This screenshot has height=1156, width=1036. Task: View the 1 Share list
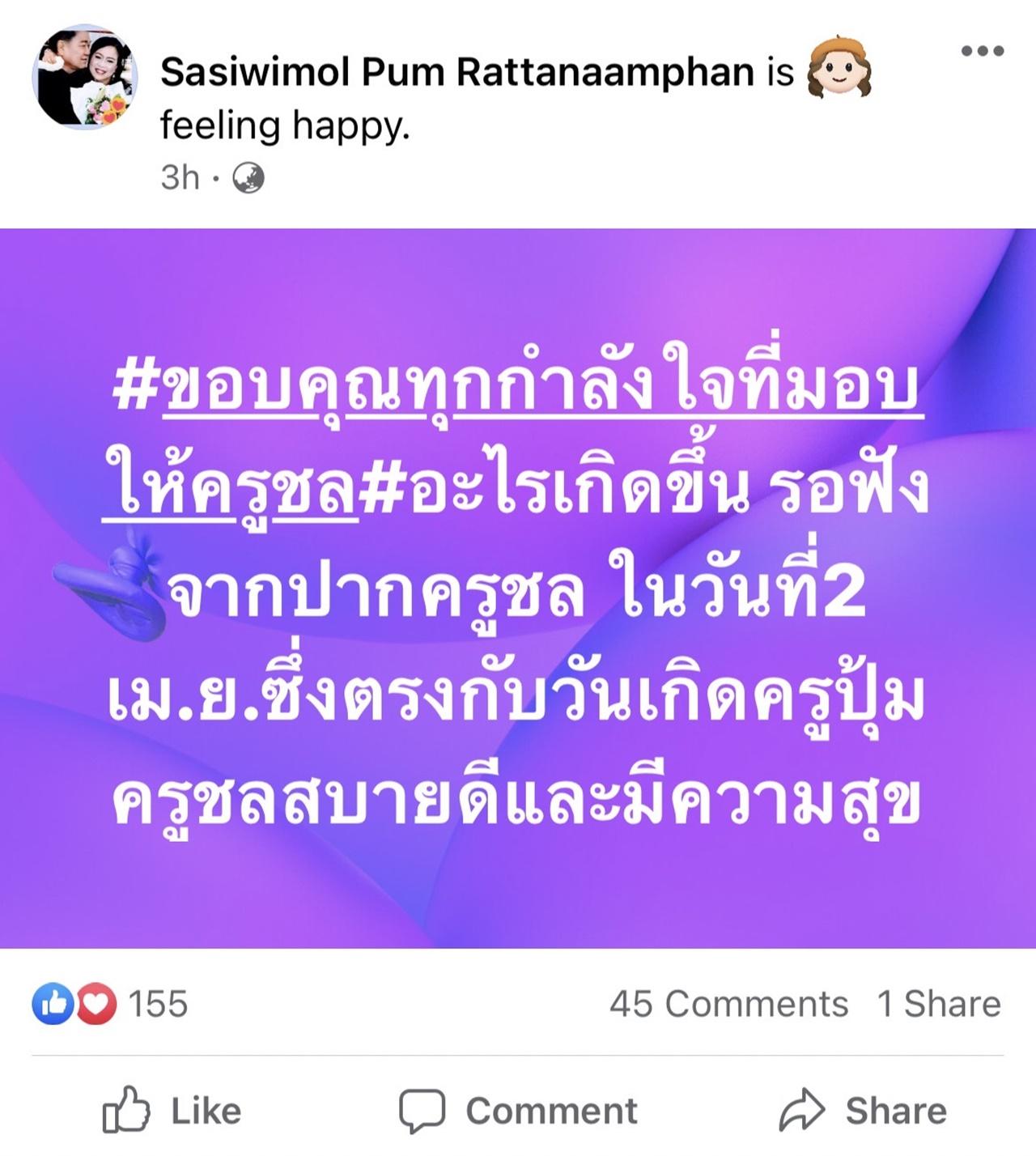click(939, 1004)
